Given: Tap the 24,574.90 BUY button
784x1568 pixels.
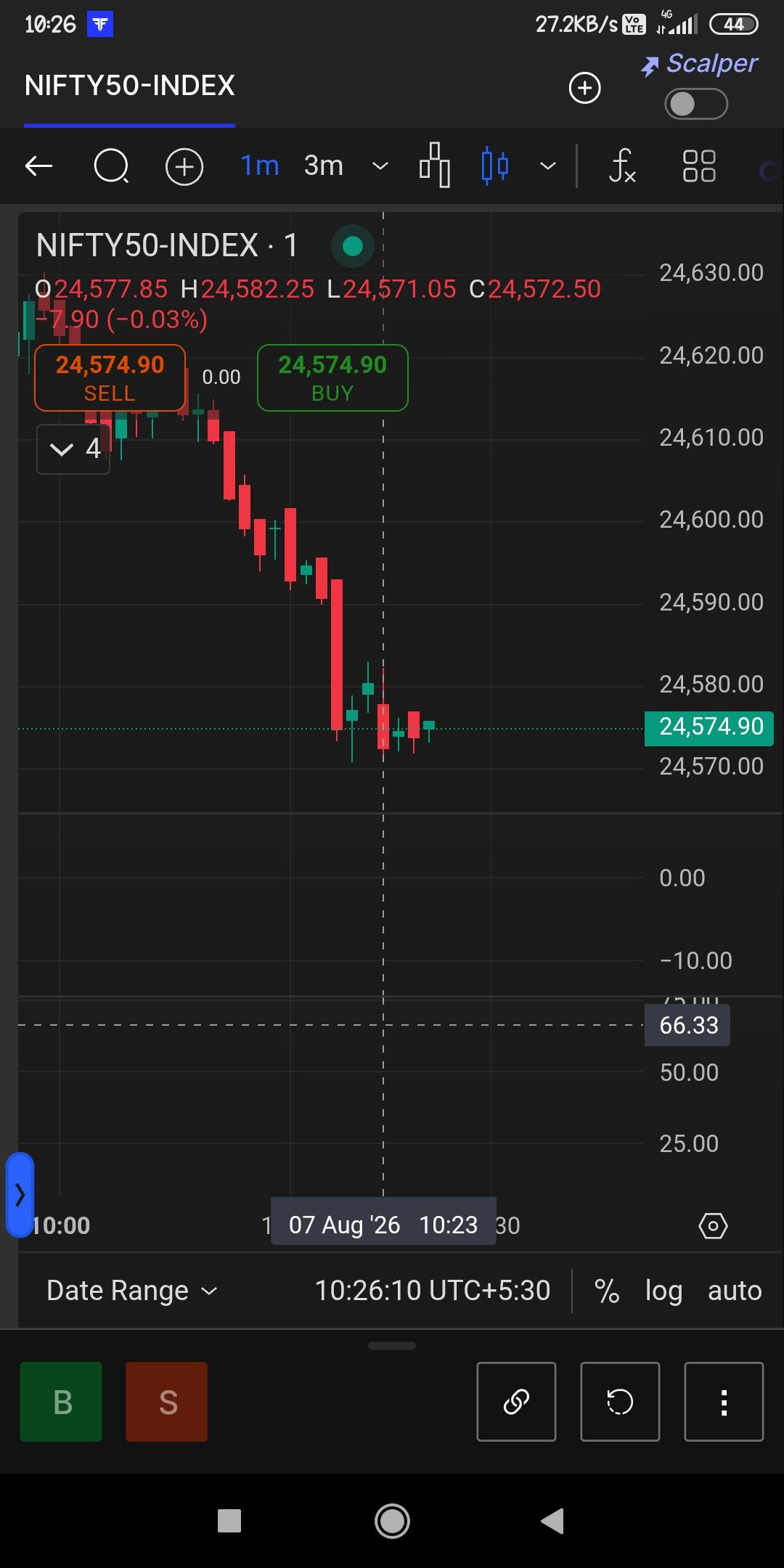Looking at the screenshot, I should (x=332, y=377).
